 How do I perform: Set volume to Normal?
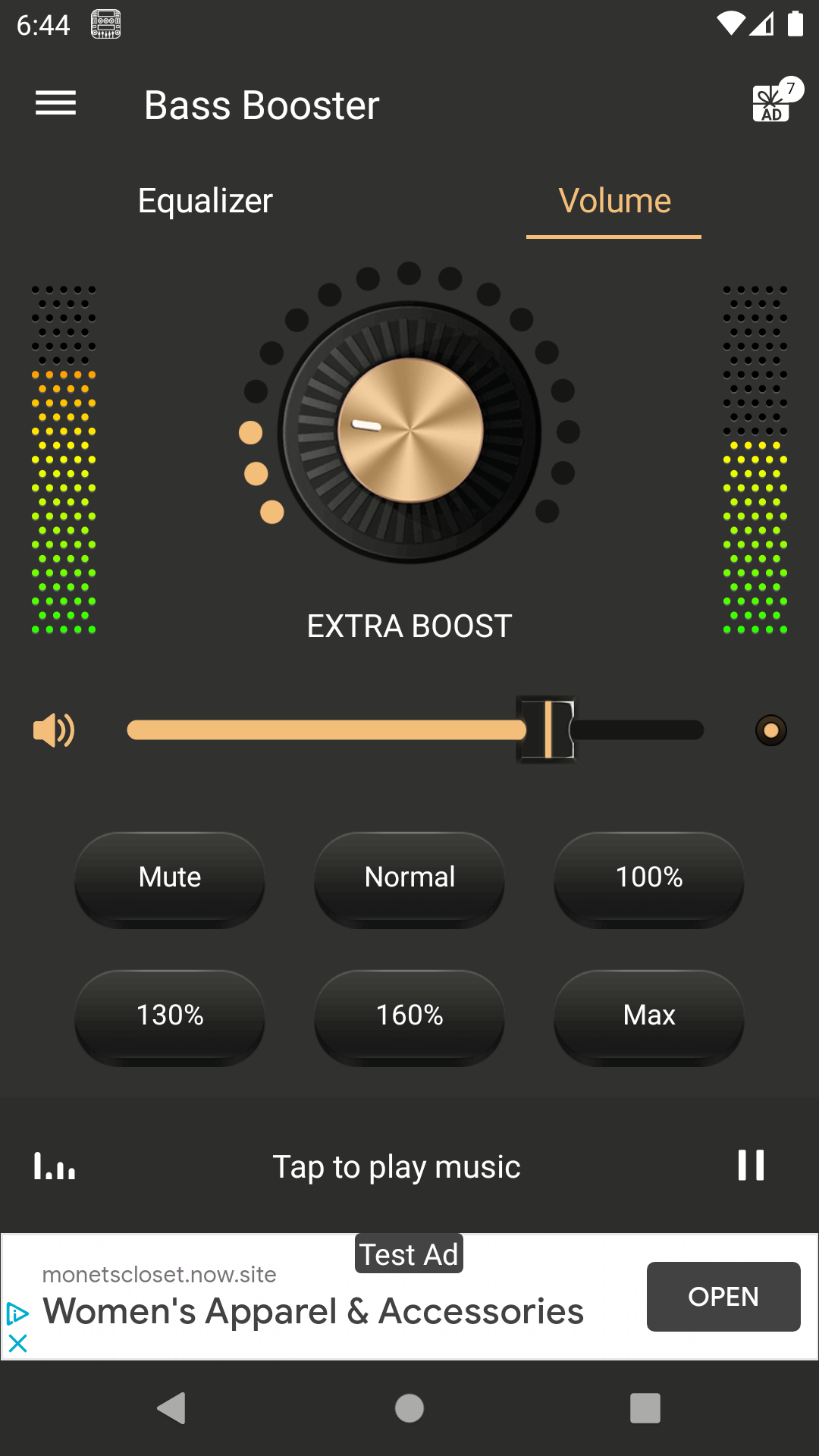tap(409, 877)
